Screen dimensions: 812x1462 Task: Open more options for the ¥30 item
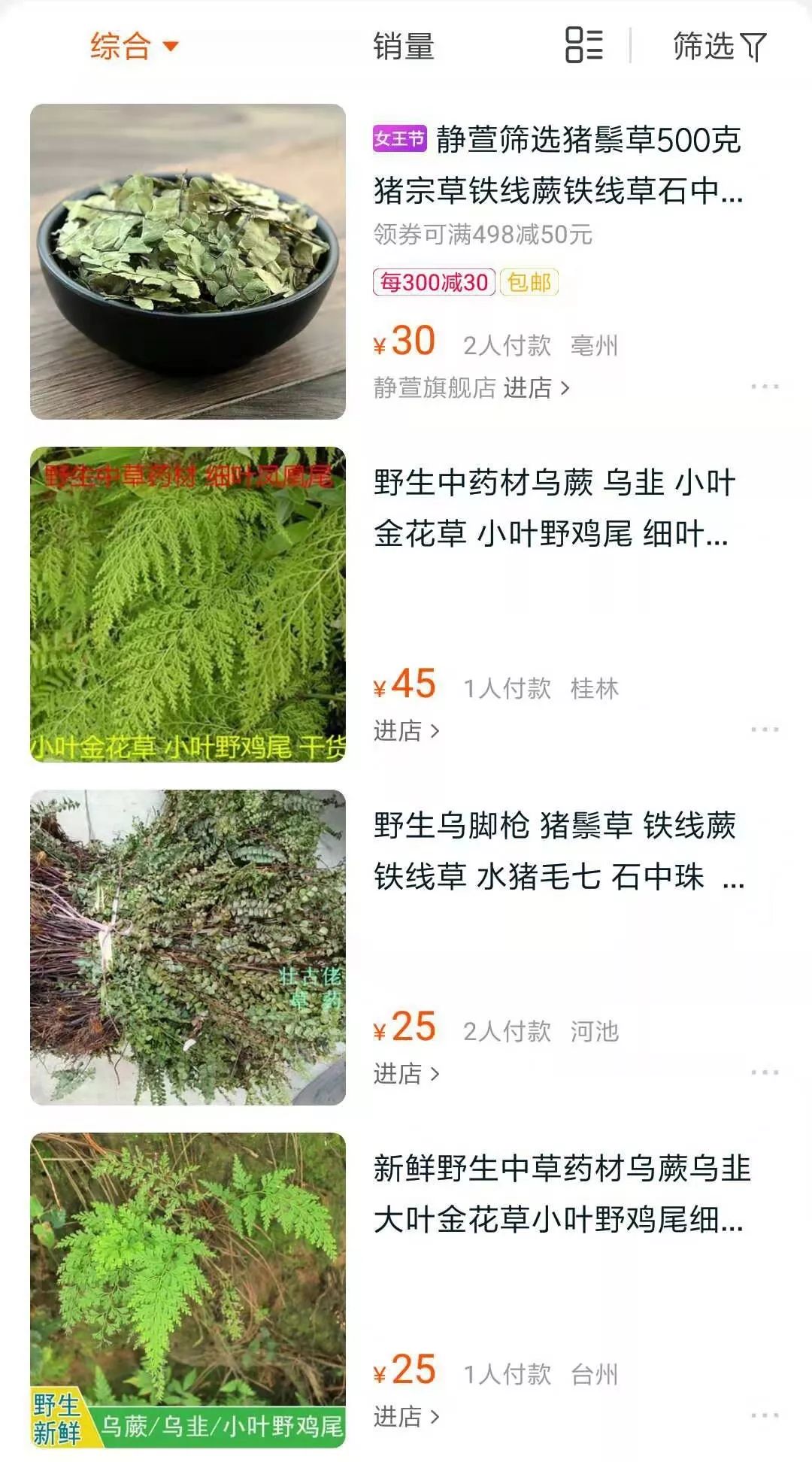(765, 387)
